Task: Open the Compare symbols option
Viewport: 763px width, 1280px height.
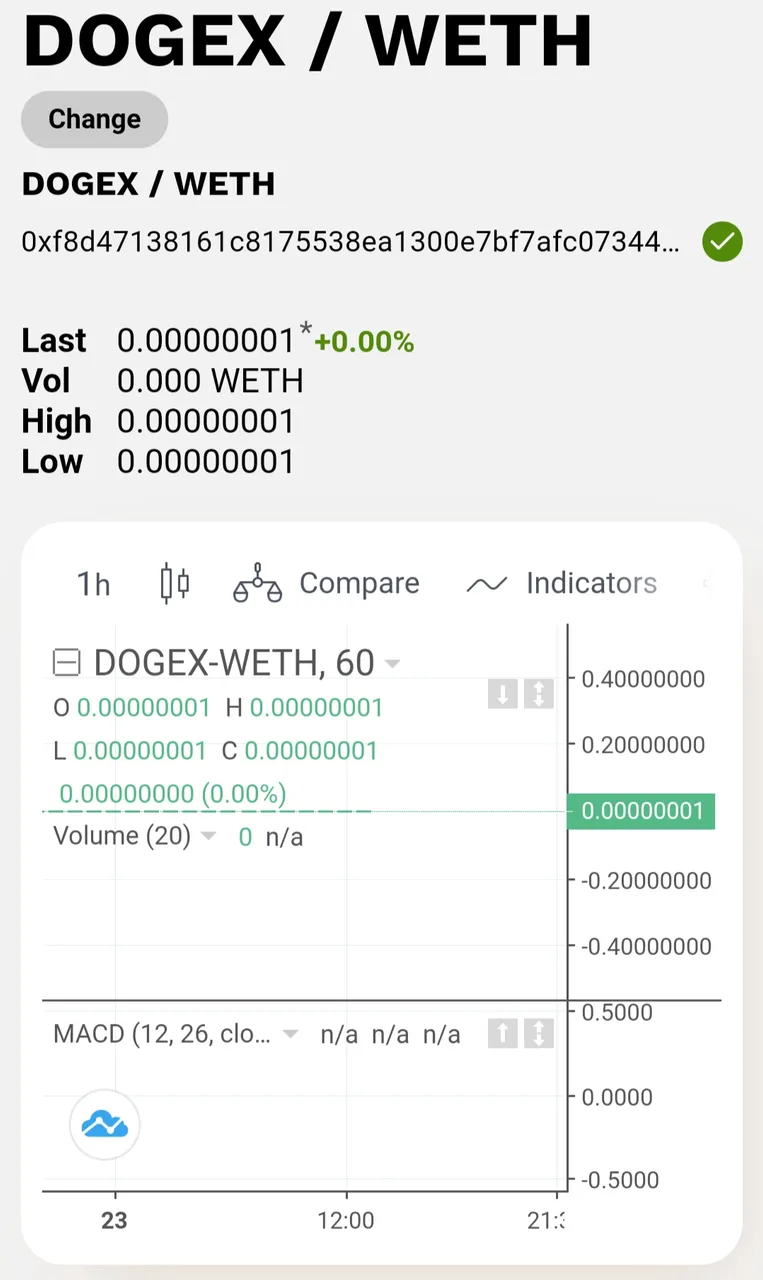Action: [326, 583]
